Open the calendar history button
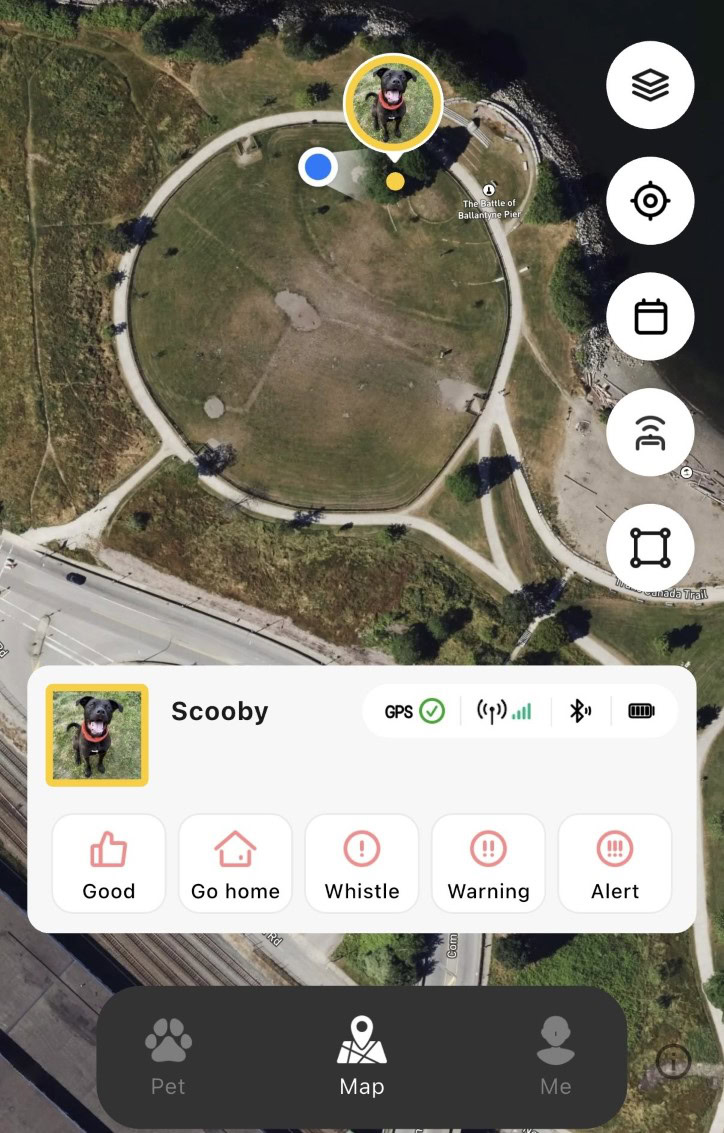The image size is (724, 1133). pos(650,317)
